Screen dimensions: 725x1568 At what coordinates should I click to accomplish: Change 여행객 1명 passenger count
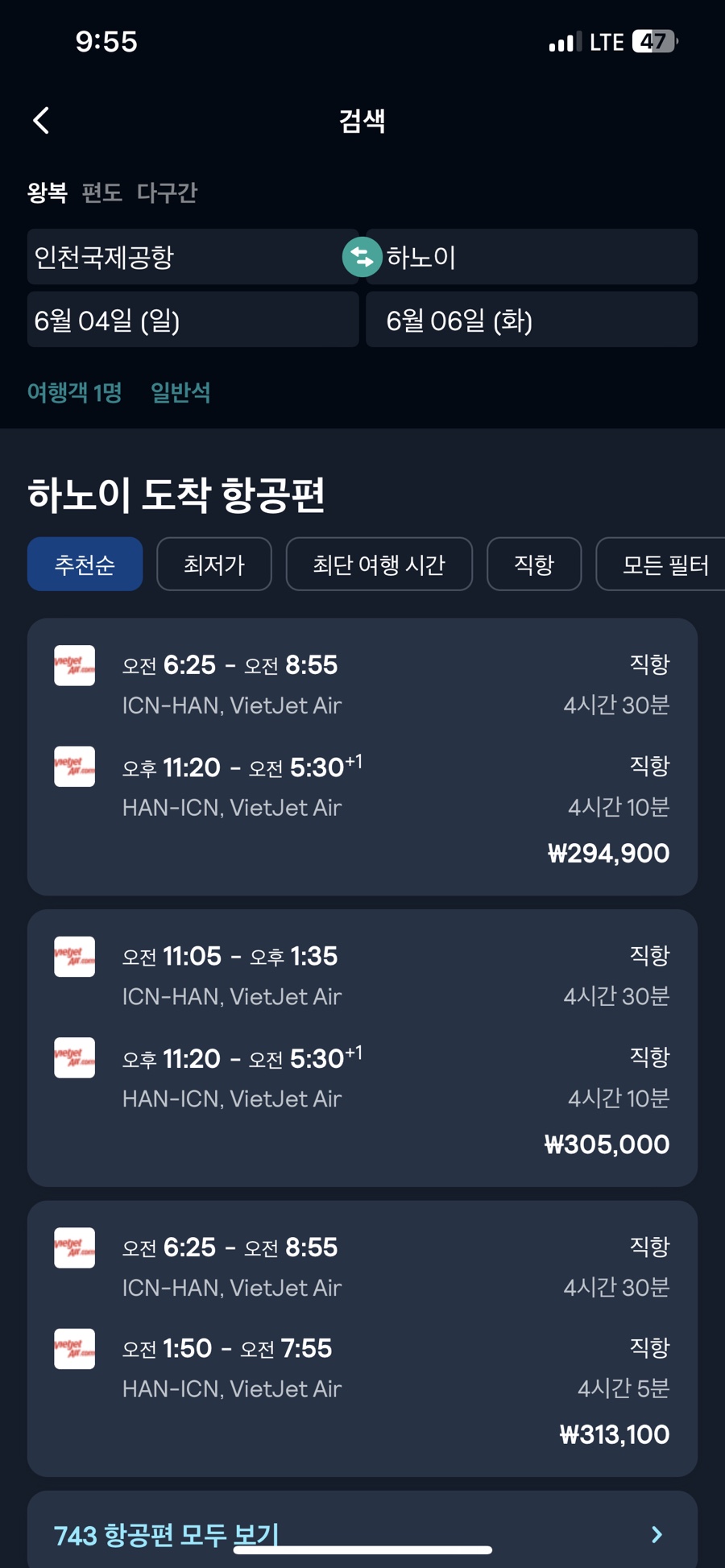click(74, 393)
